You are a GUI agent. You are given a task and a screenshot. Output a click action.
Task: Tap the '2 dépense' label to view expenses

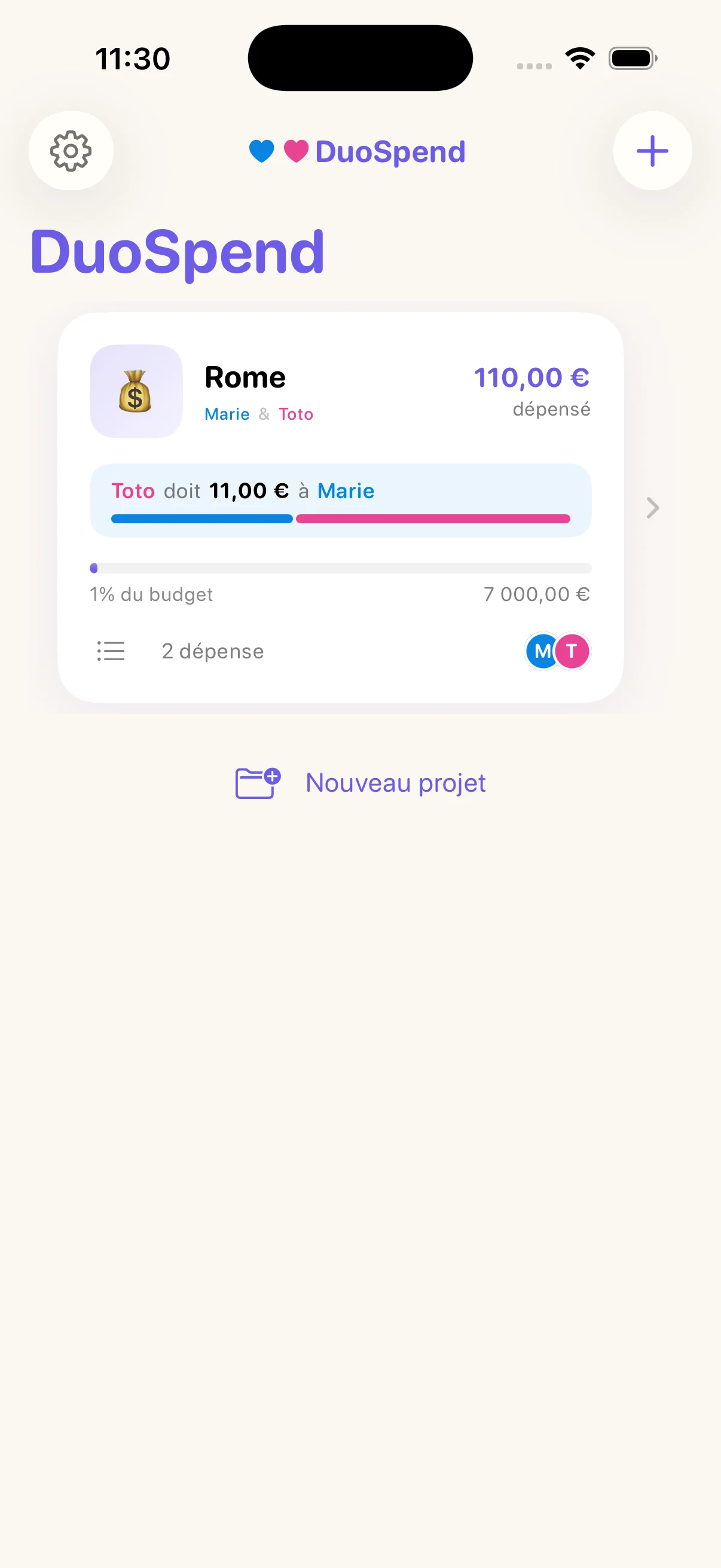pos(212,651)
